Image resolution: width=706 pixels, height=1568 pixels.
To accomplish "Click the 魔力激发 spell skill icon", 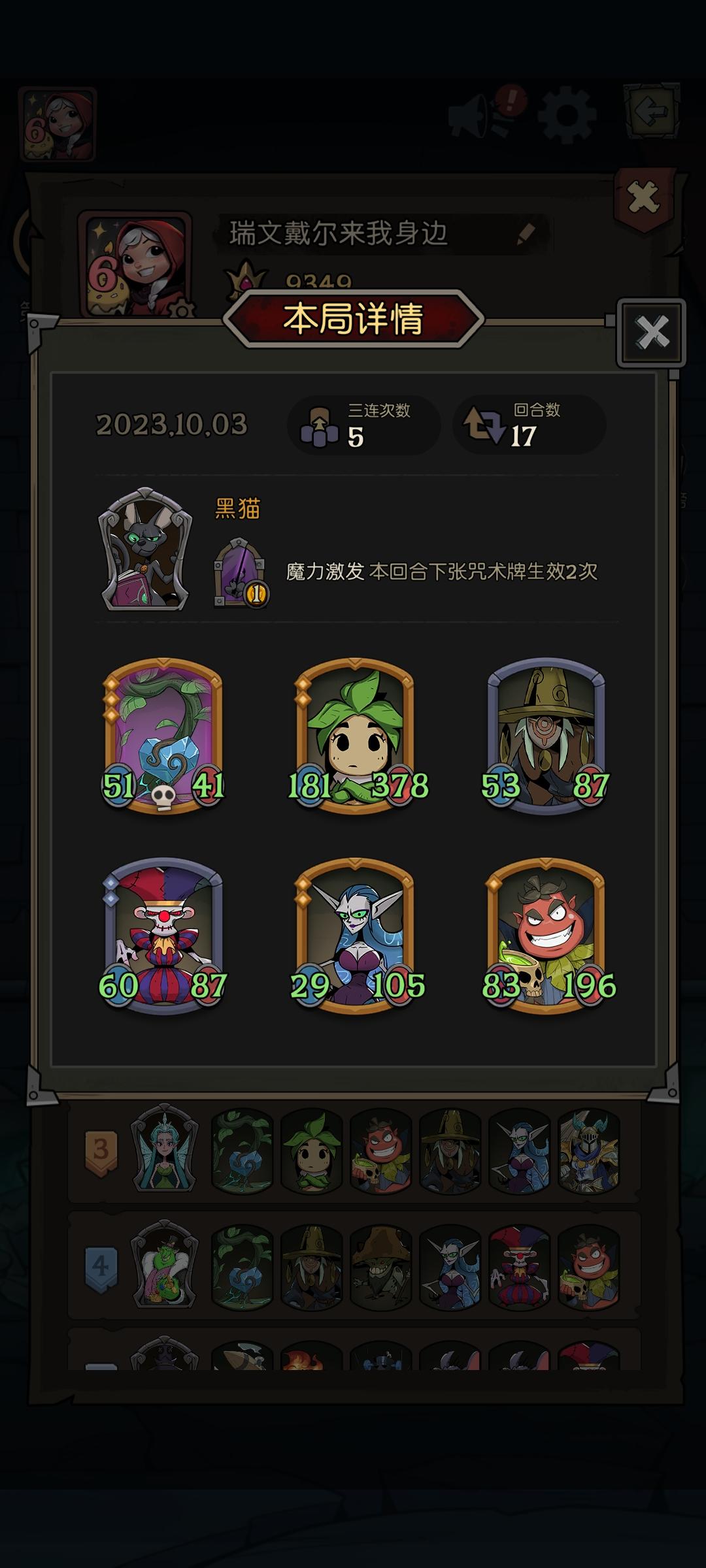I will (x=240, y=574).
